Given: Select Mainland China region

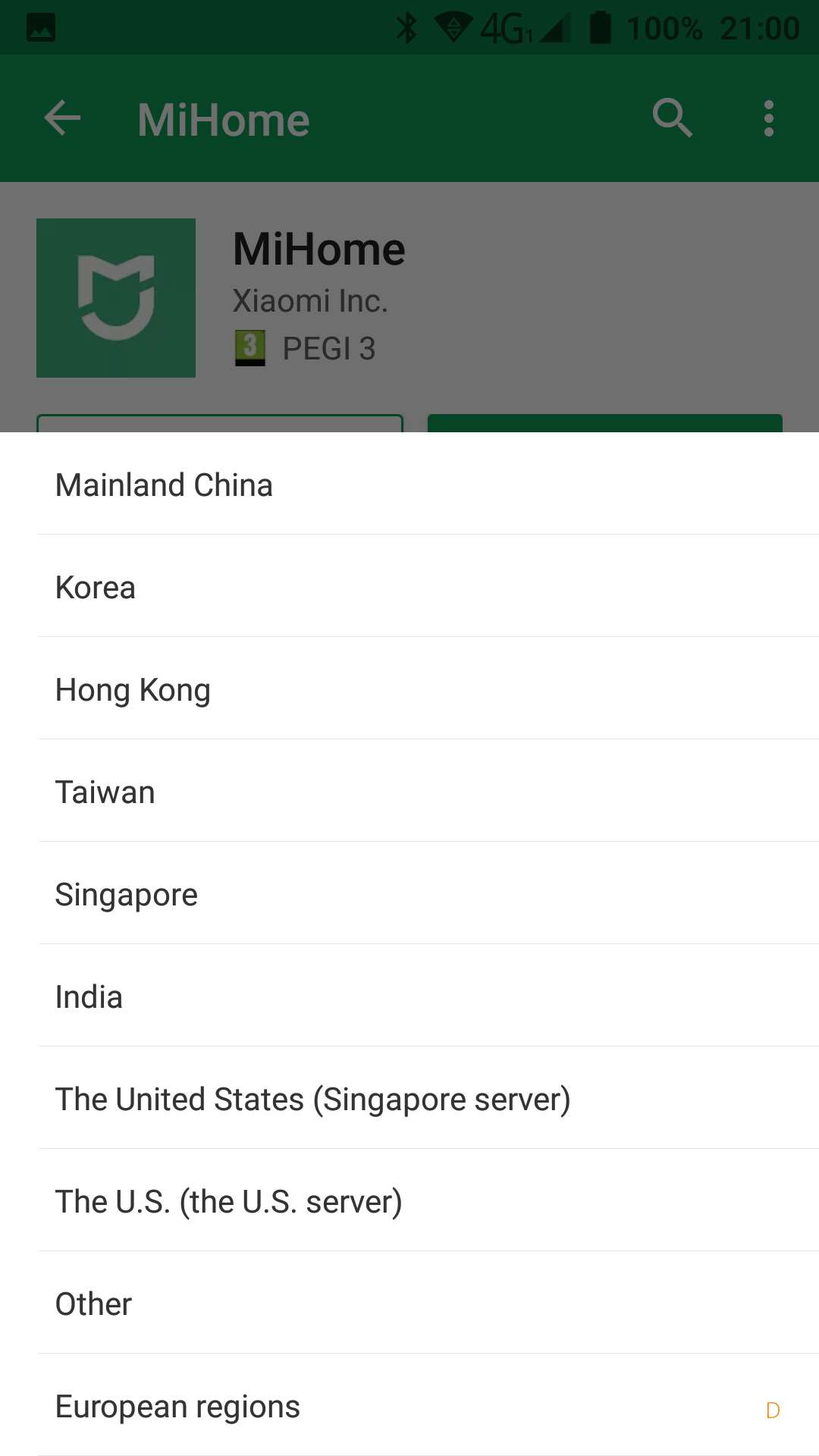Looking at the screenshot, I should pyautogui.click(x=409, y=485).
